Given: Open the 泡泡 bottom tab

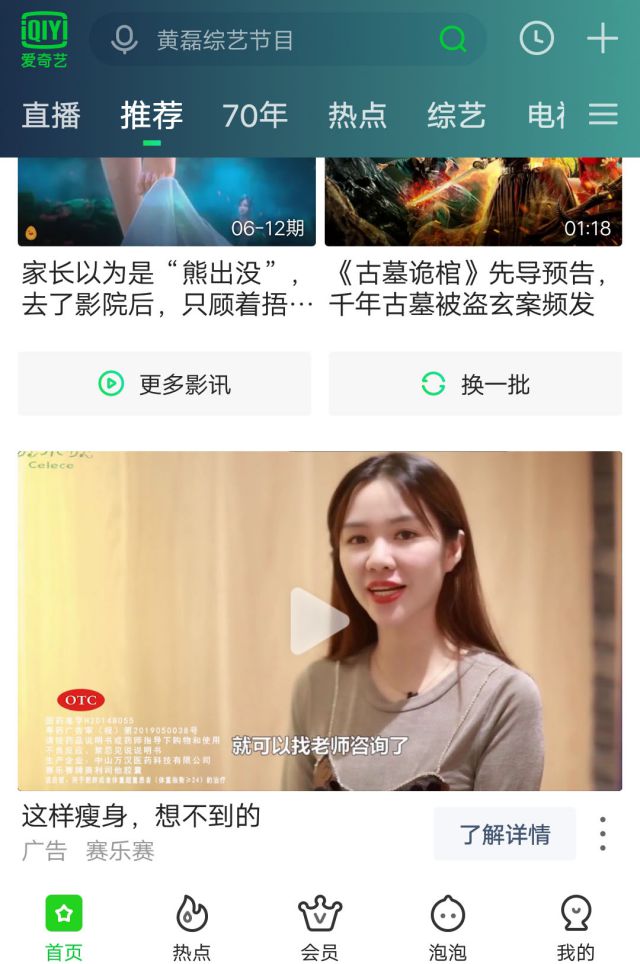Looking at the screenshot, I should (447, 928).
